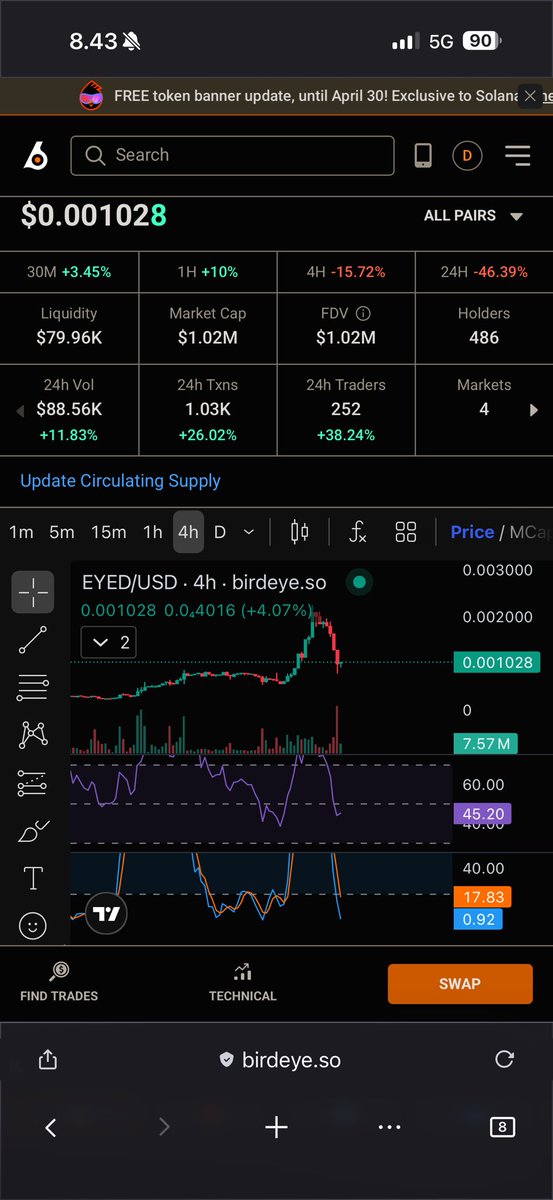553x1200 pixels.
Task: Tap the Search token field
Action: pos(232,155)
